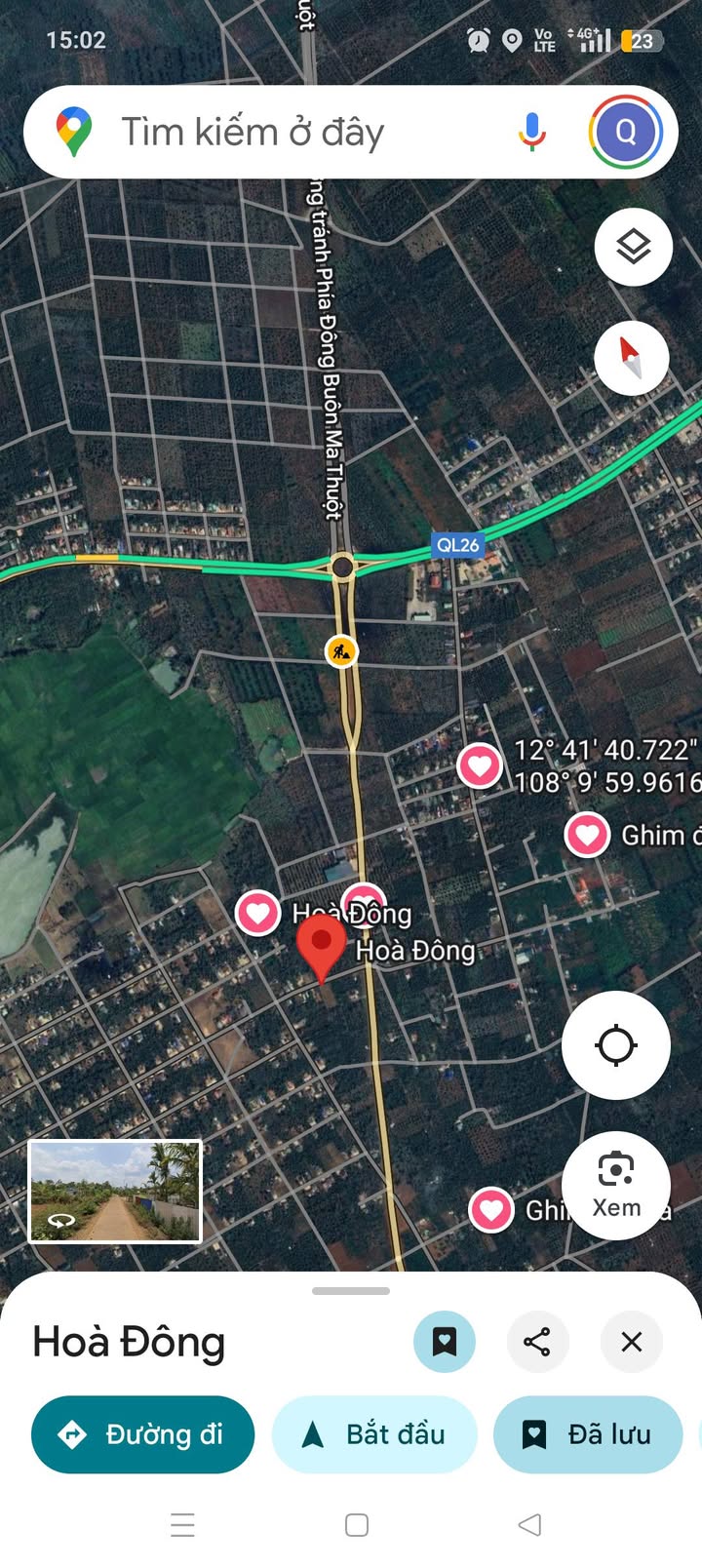Open the Street View photo thumbnail
The width and height of the screenshot is (702, 1568).
coord(115,1192)
